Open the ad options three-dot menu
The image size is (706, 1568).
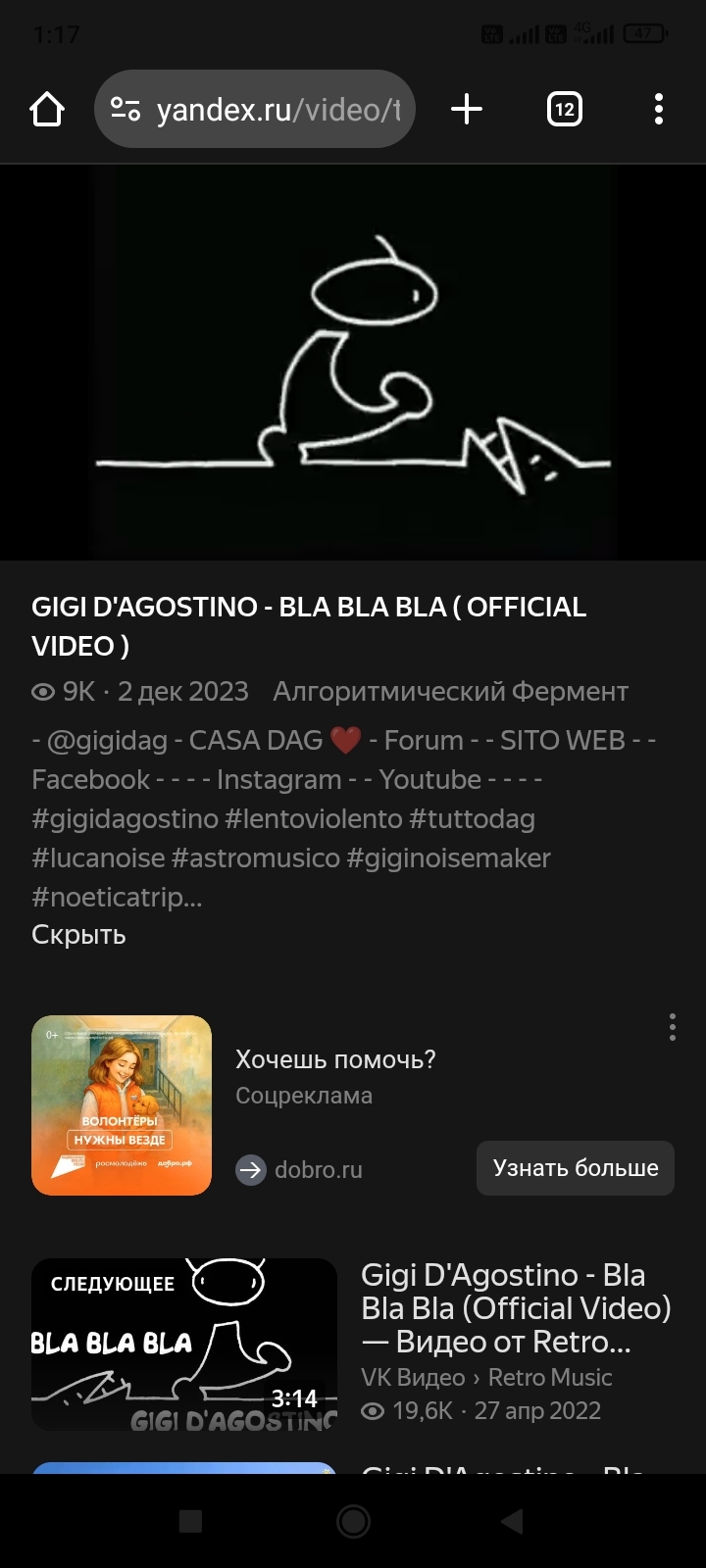(672, 1027)
